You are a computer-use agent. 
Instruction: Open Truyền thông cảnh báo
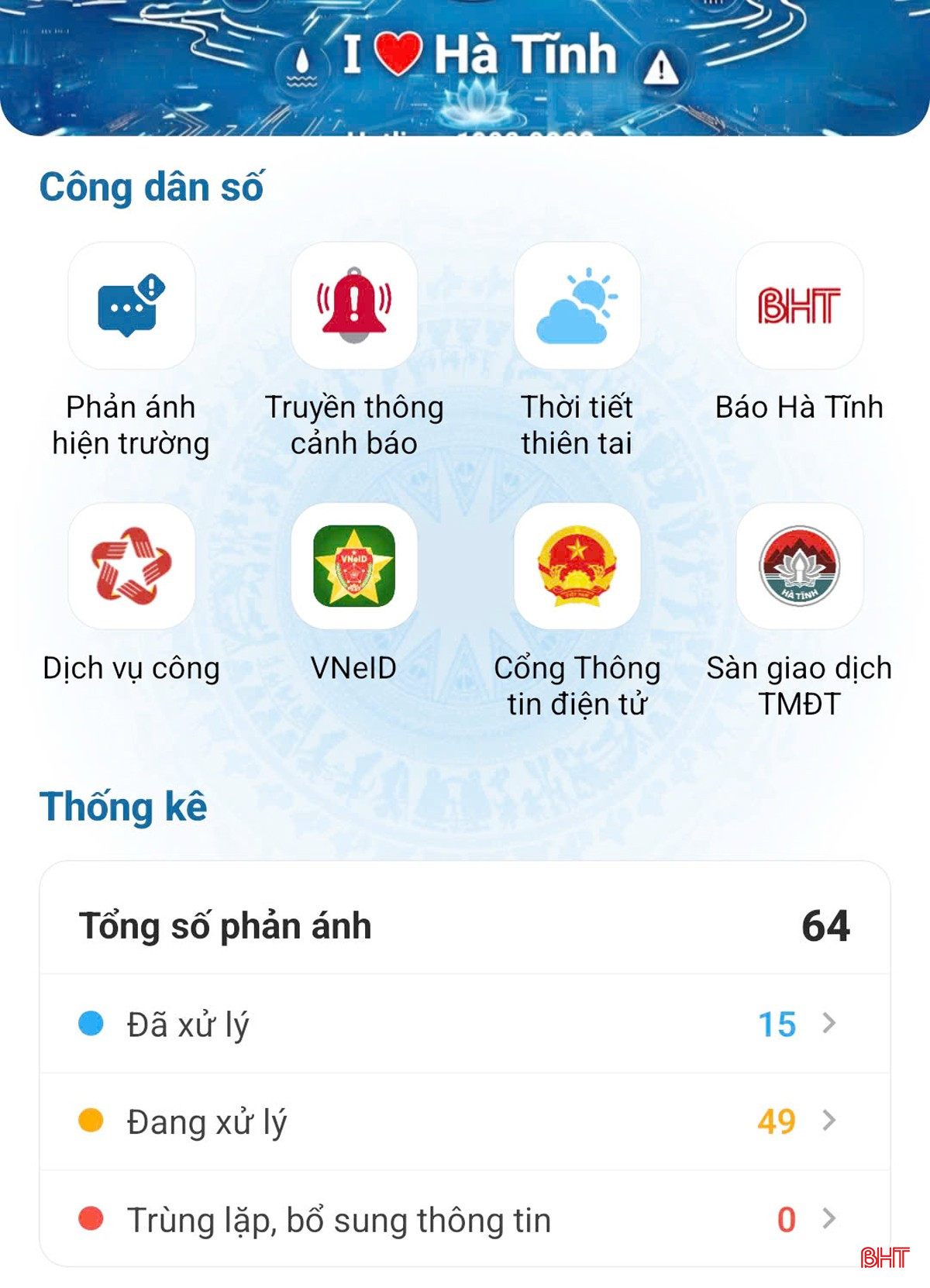(354, 305)
